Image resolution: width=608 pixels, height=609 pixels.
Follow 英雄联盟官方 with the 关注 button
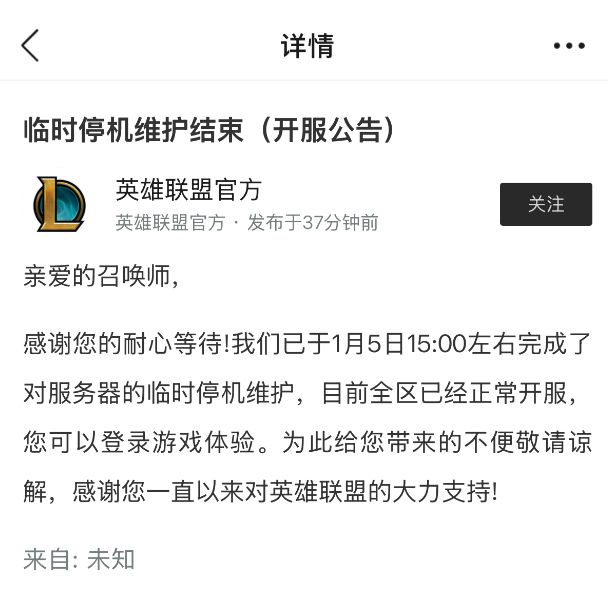tap(546, 204)
